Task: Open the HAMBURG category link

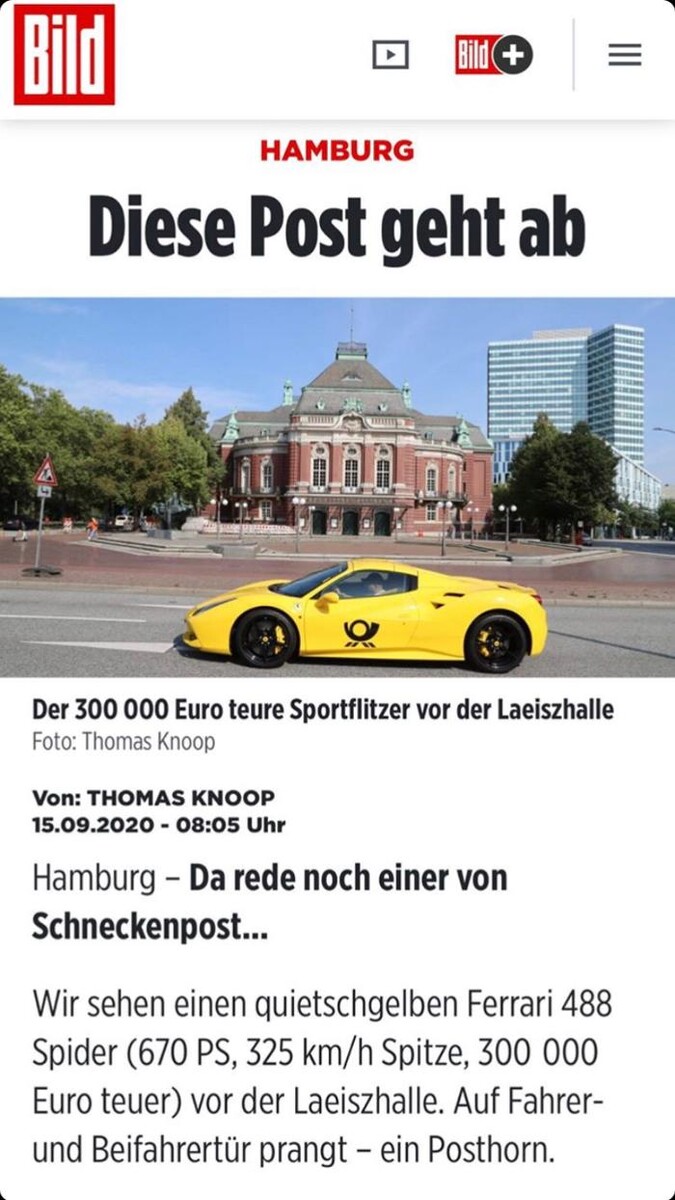Action: 337,151
